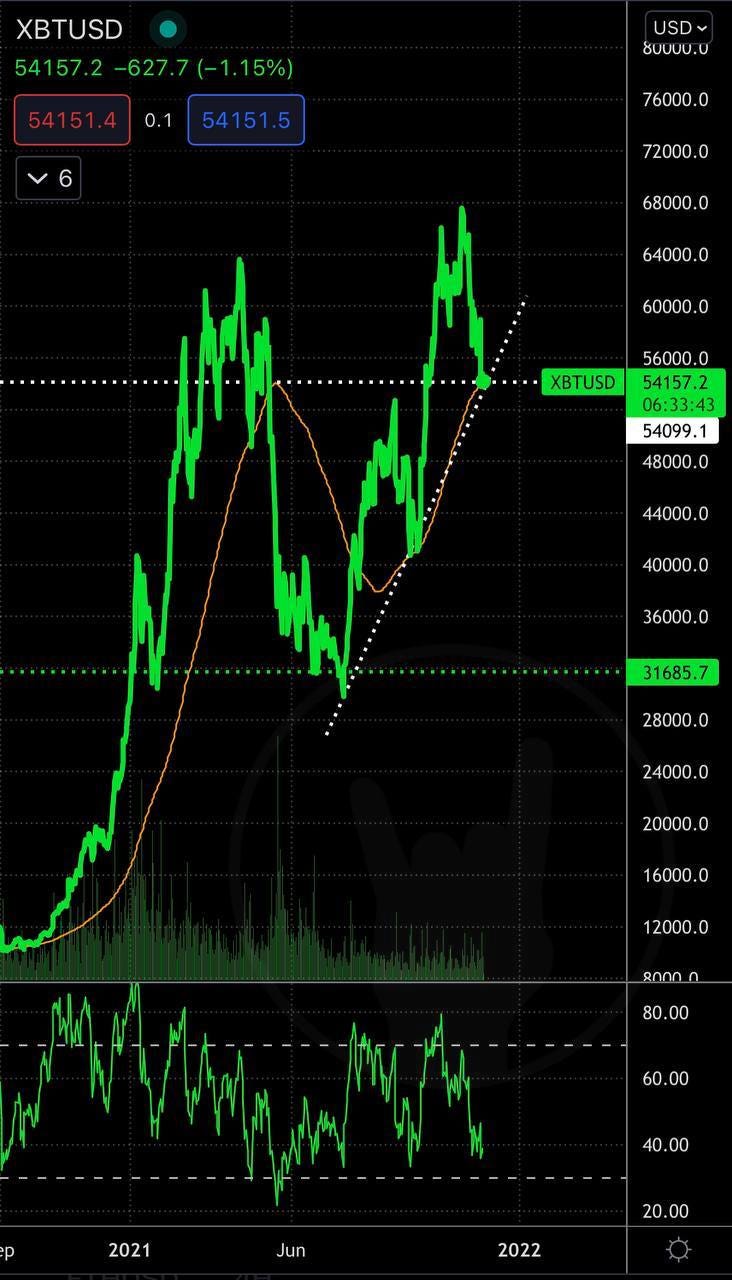Tap the red sell price 54151.4
Screen dimensions: 732x1280
pos(72,121)
